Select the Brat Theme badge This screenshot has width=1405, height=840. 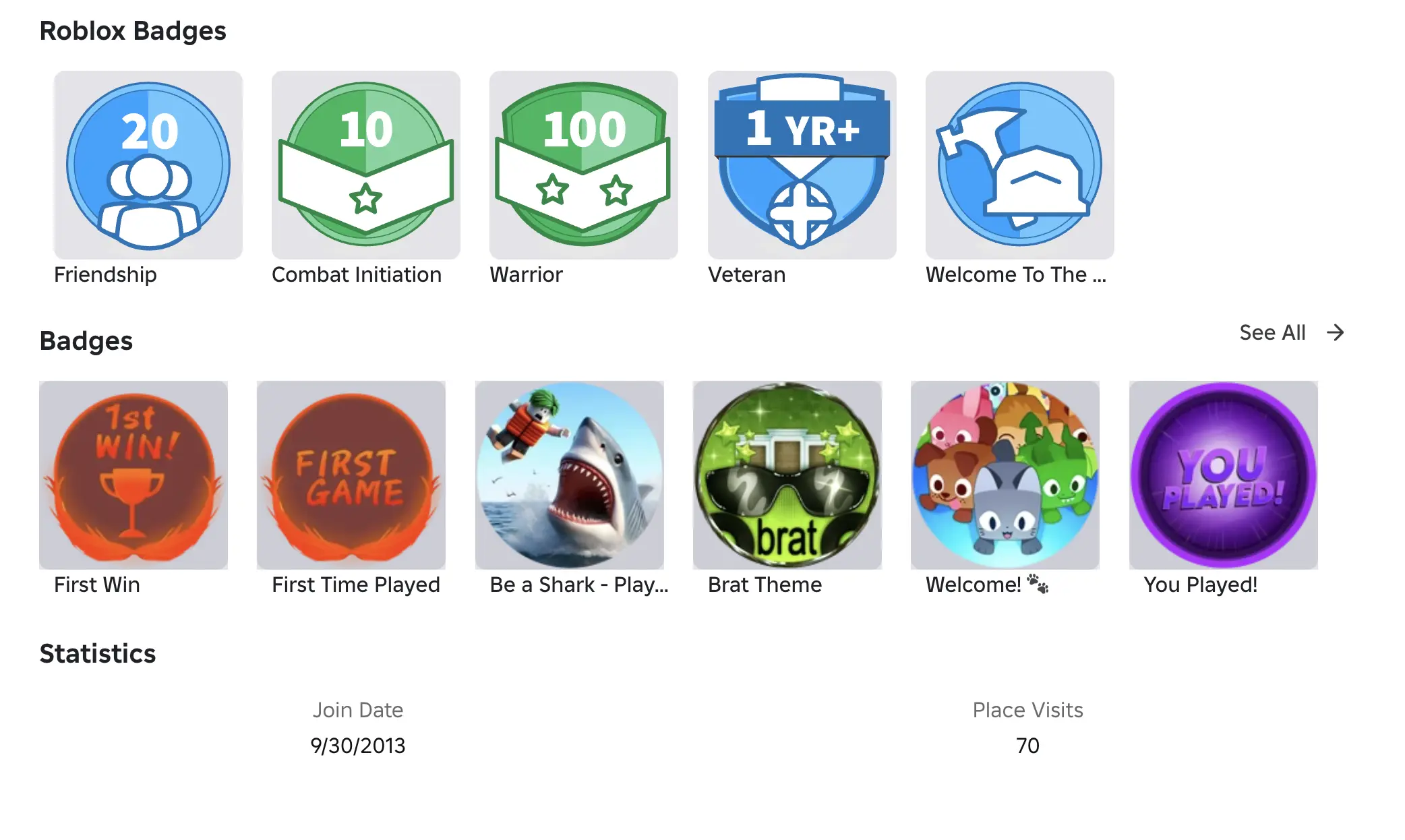(787, 475)
